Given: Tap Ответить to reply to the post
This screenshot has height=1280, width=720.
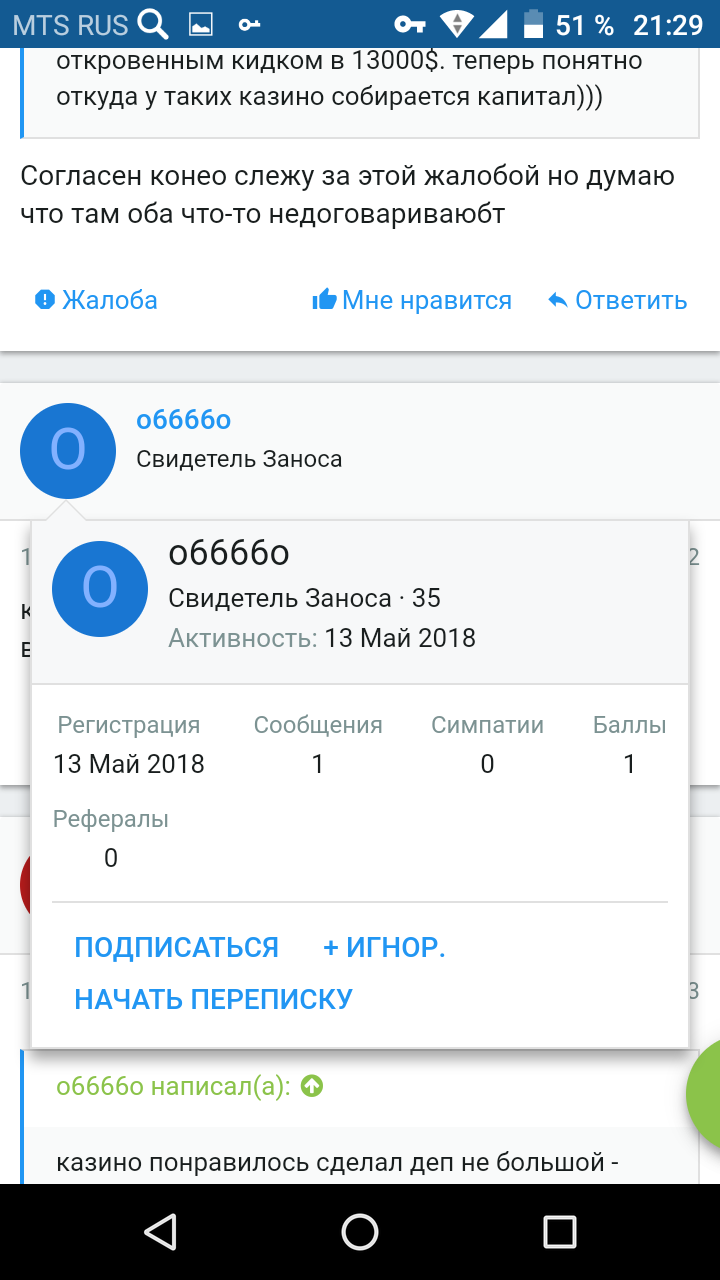Looking at the screenshot, I should click(618, 300).
